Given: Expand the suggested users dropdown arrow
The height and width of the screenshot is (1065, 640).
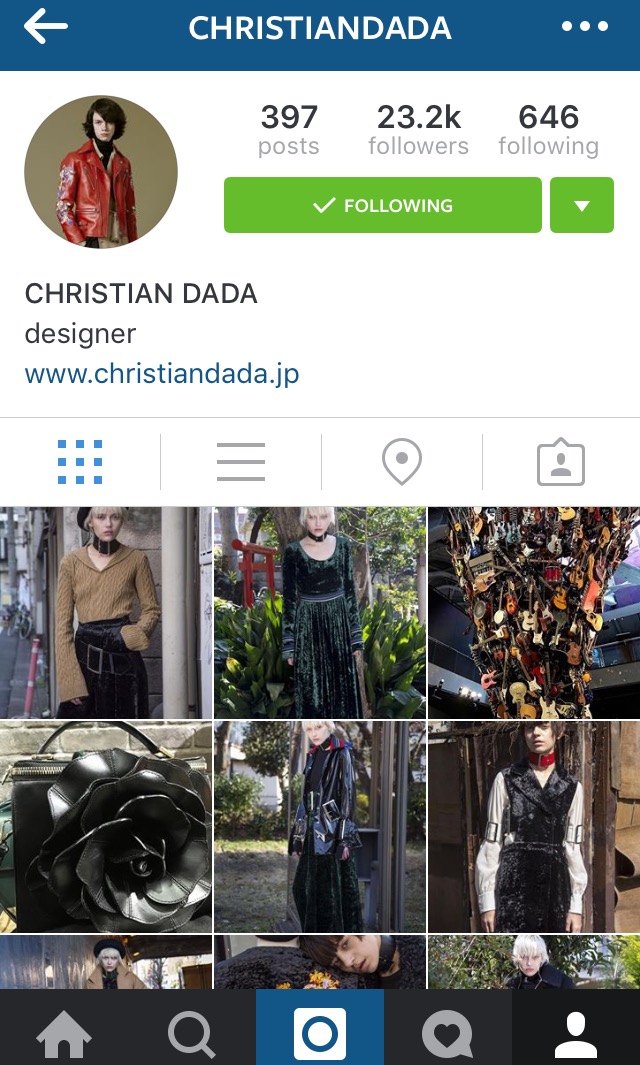Looking at the screenshot, I should click(581, 205).
